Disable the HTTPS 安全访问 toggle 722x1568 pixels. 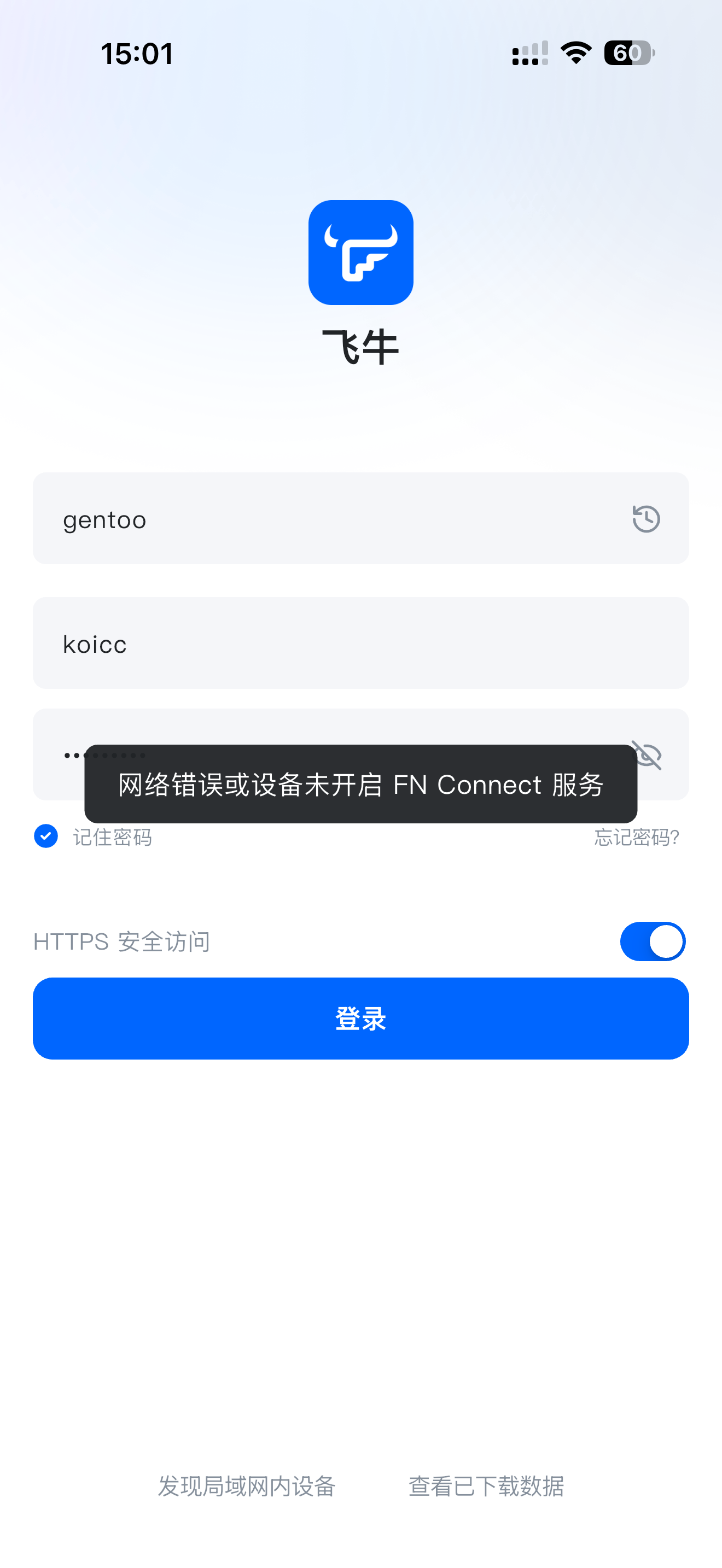click(653, 941)
